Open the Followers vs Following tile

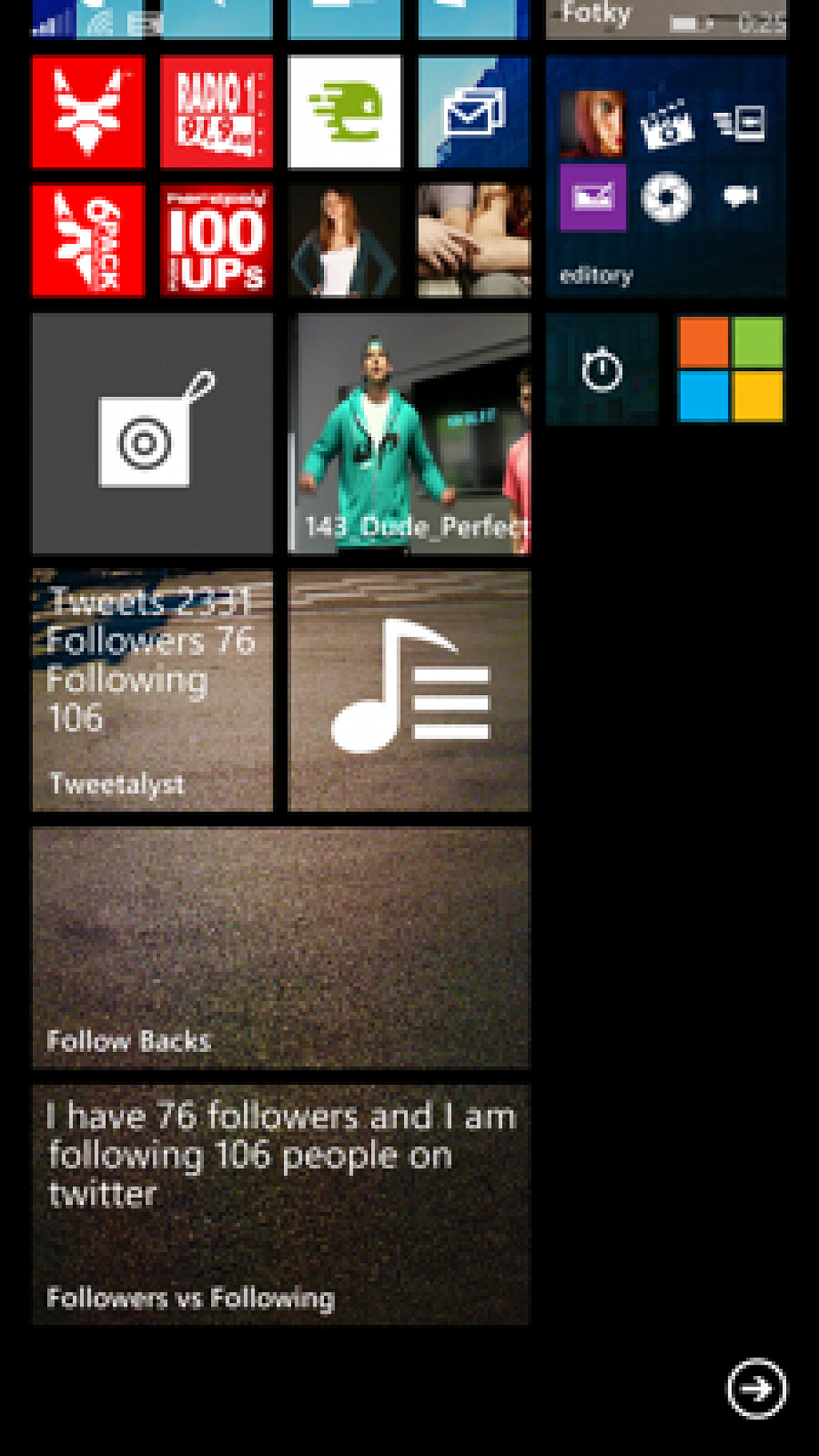[281, 1205]
